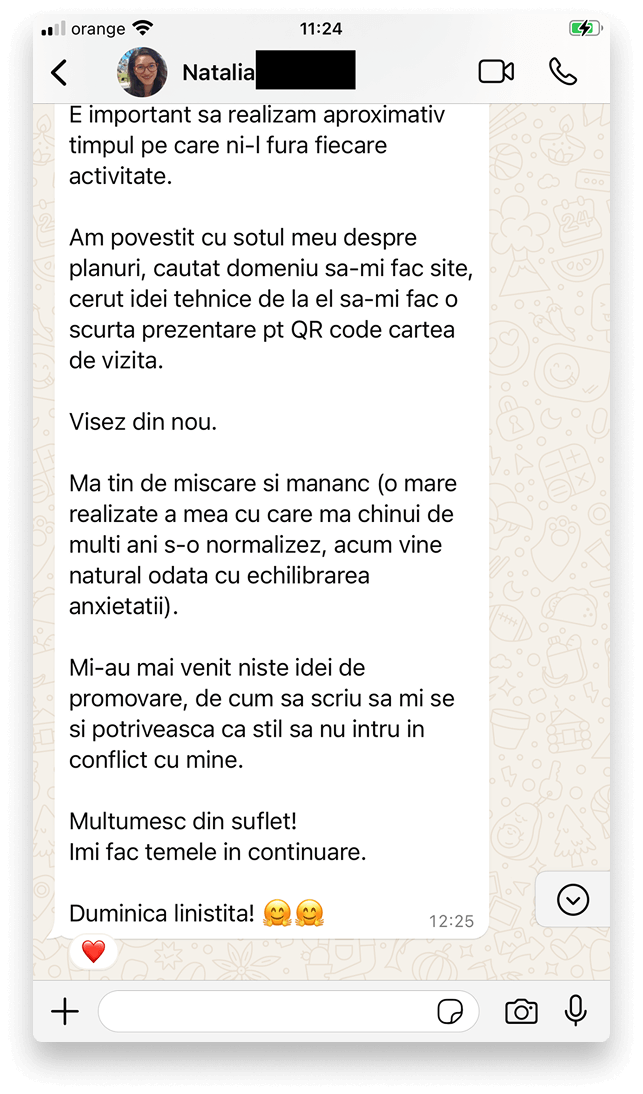Start a voice call with Natalia
The height and width of the screenshot is (1094, 643).
coord(563,71)
